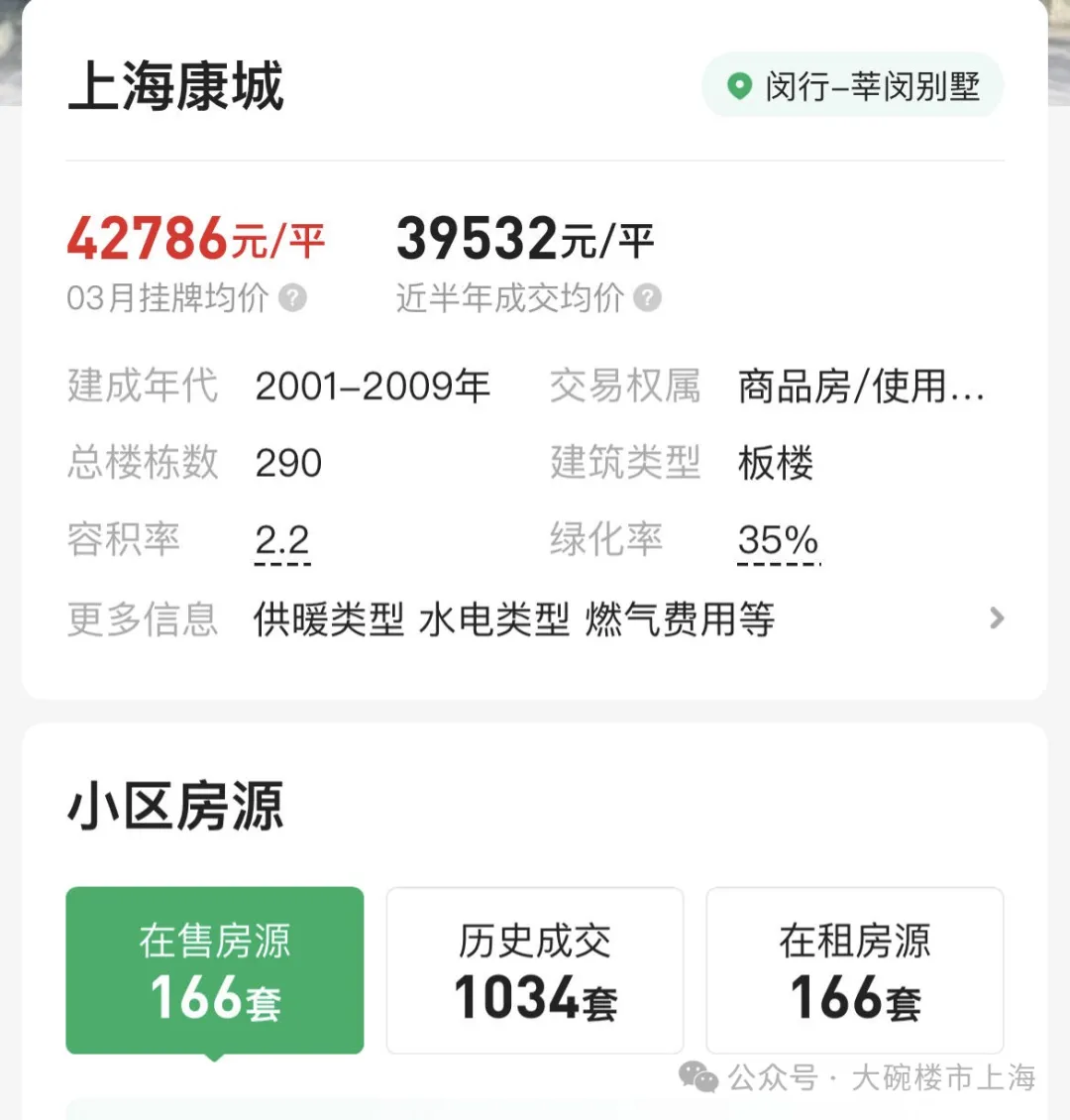Toggle the selected 在售房源 166套 card
Image resolution: width=1070 pixels, height=1120 pixels.
pyautogui.click(x=214, y=969)
